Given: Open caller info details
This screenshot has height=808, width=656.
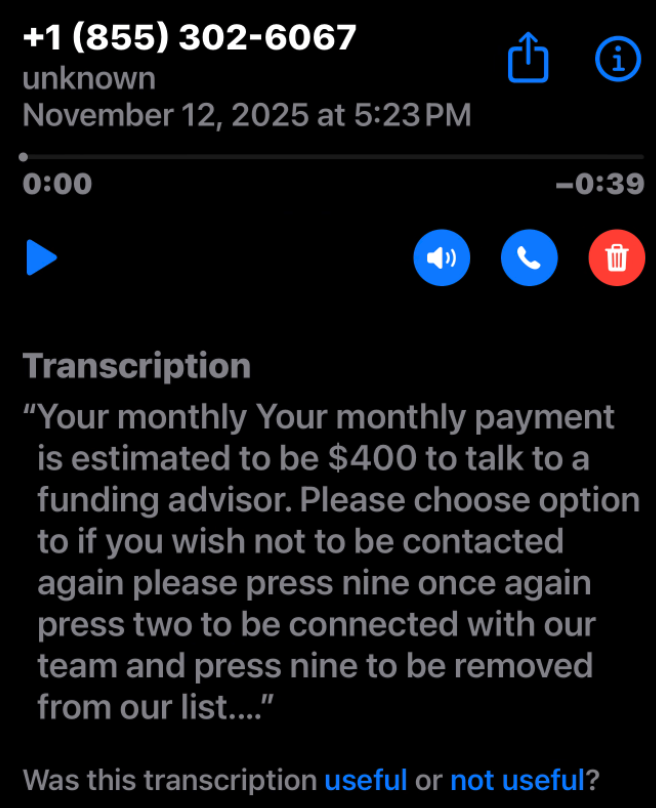Looking at the screenshot, I should tap(617, 60).
